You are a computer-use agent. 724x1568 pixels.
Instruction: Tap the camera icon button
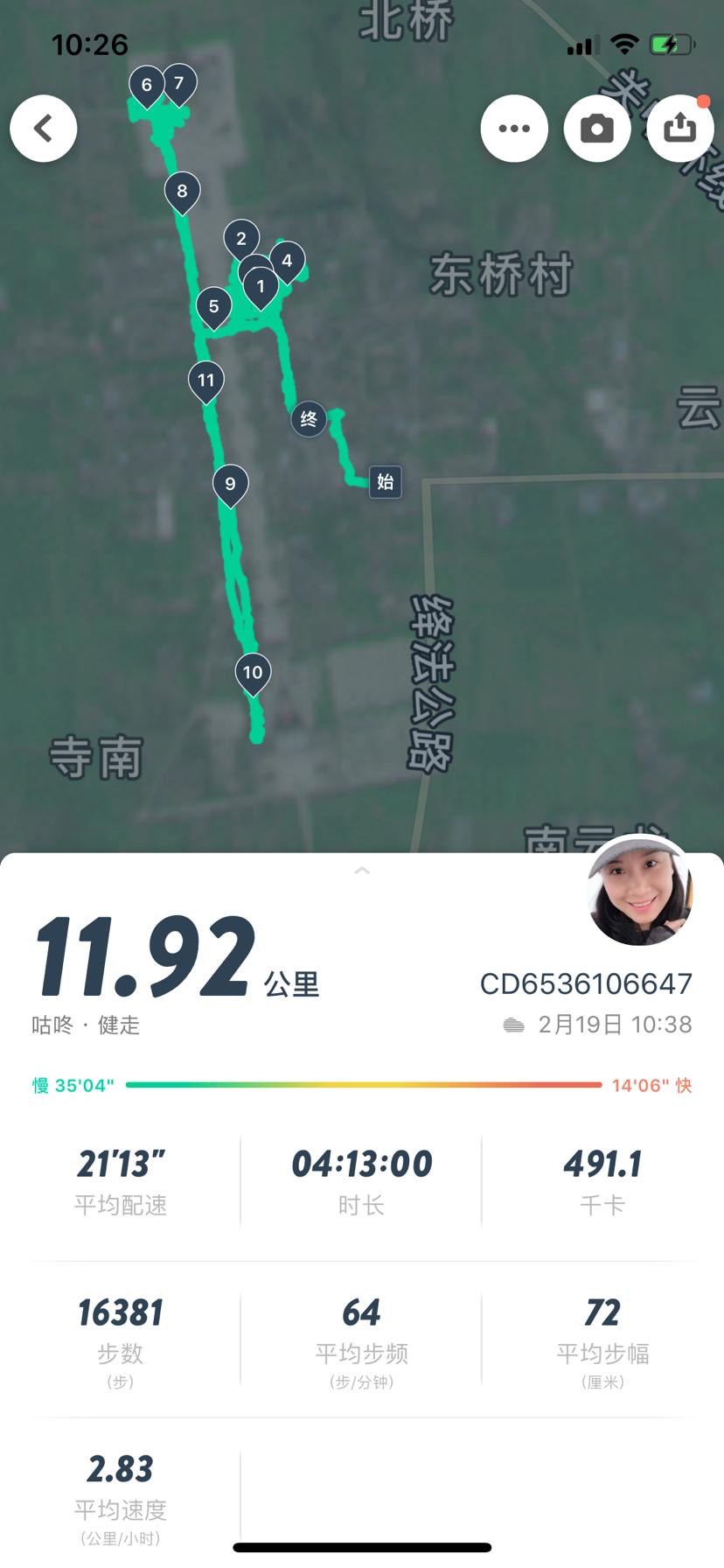click(x=597, y=129)
